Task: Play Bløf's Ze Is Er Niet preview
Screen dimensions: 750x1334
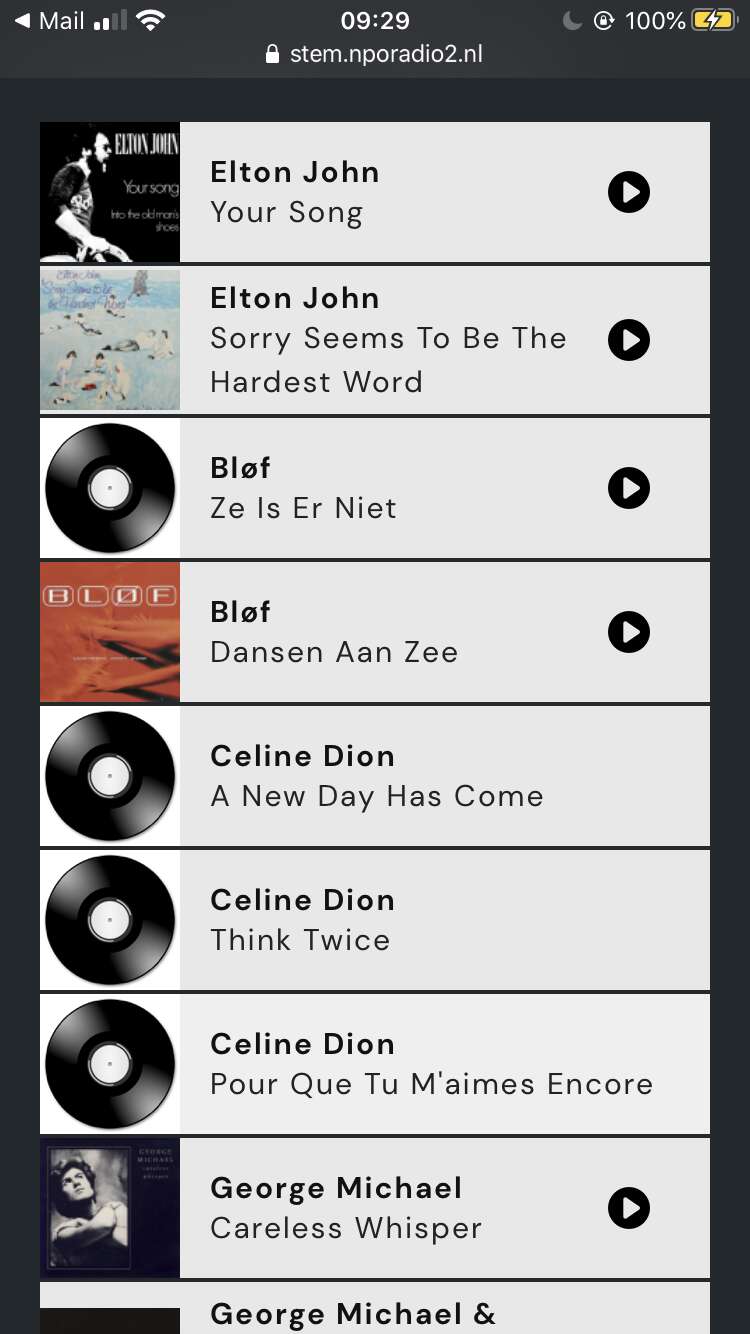Action: pyautogui.click(x=629, y=488)
